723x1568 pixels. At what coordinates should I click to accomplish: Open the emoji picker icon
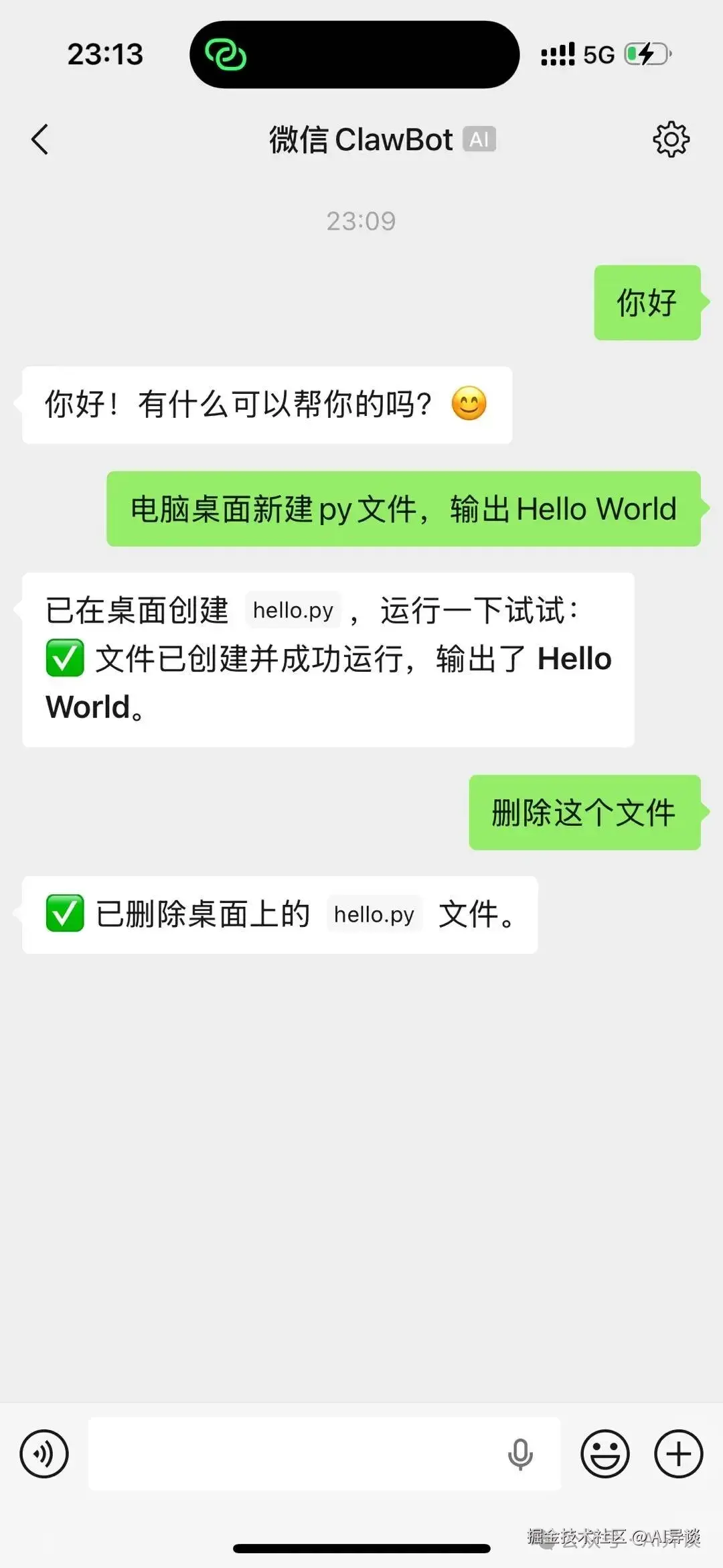[605, 1453]
